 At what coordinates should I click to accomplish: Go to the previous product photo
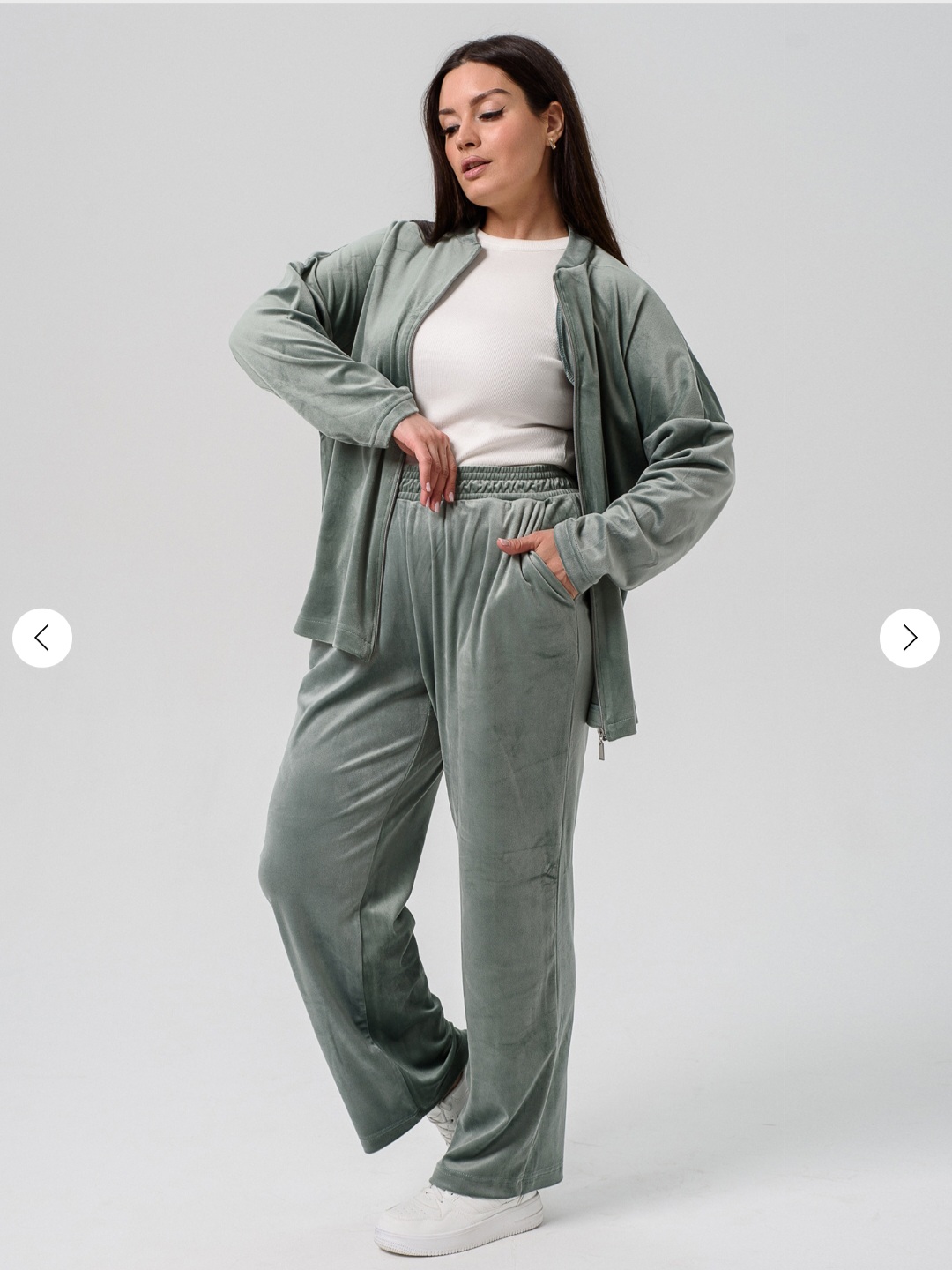(42, 638)
